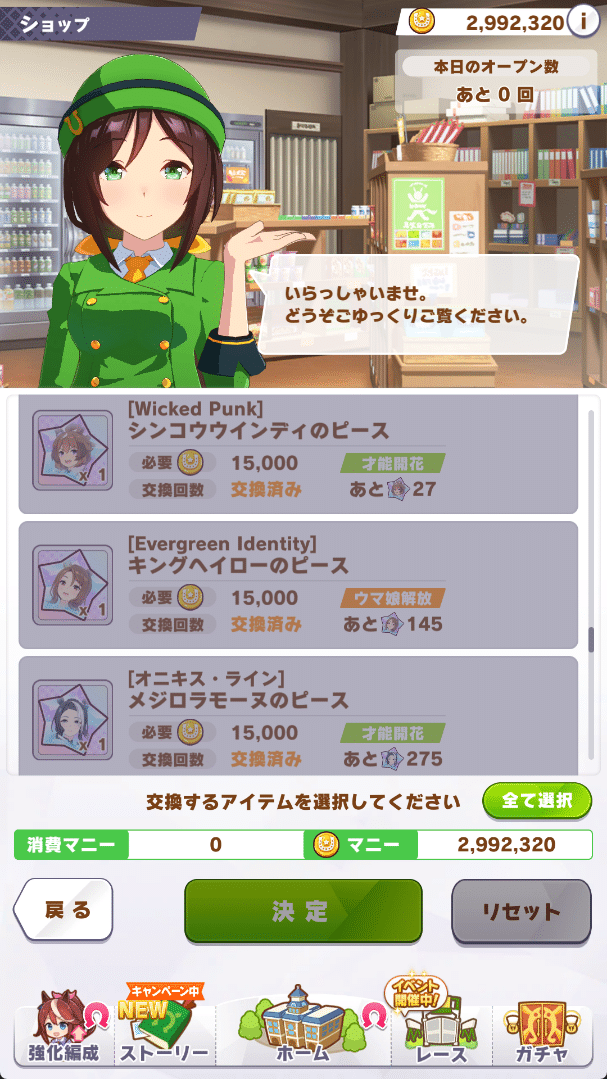This screenshot has width=607, height=1079.
Task: Open the 強化編成 tab
Action: pyautogui.click(x=62, y=1030)
